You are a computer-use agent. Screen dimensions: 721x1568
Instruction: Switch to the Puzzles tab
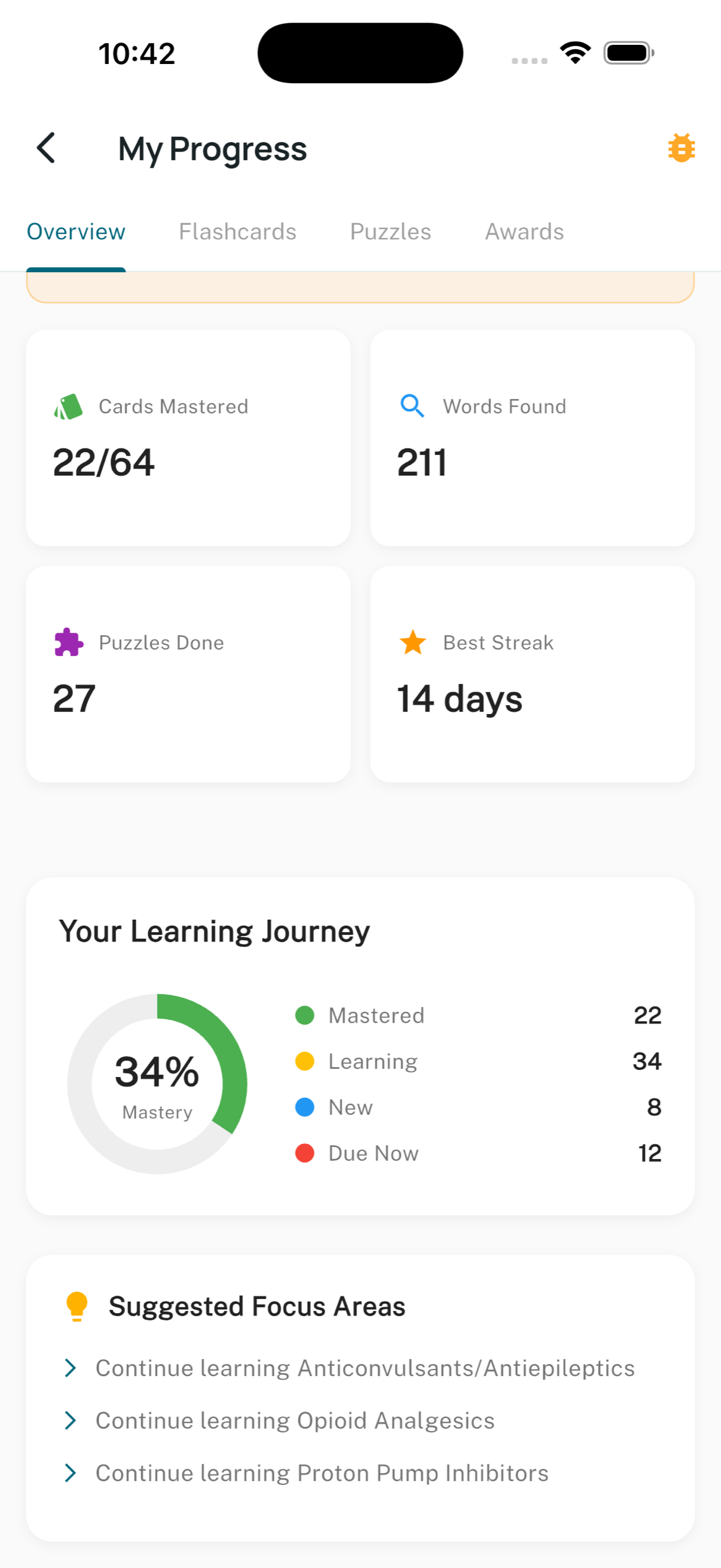[390, 232]
